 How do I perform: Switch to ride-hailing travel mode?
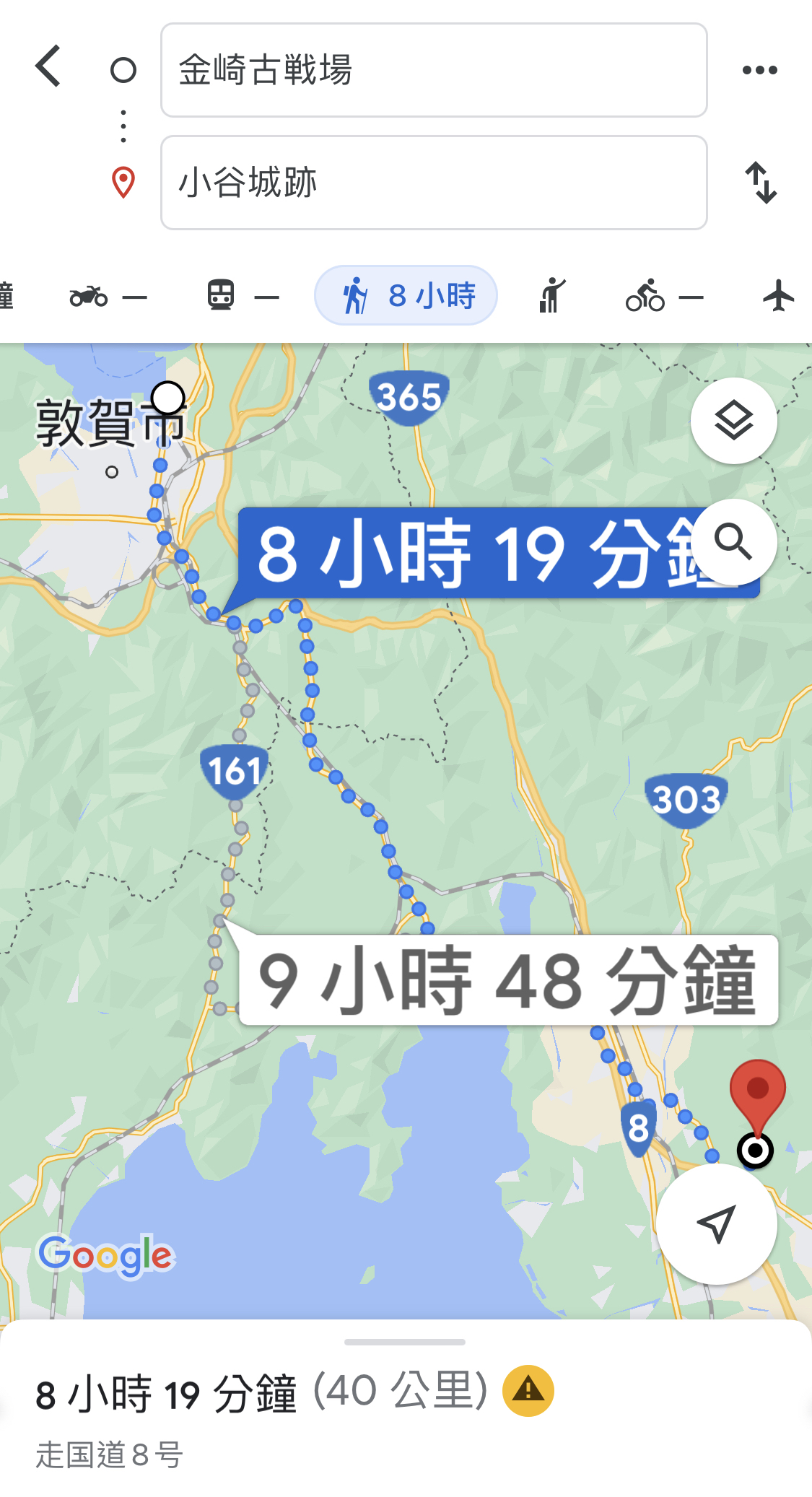click(552, 296)
